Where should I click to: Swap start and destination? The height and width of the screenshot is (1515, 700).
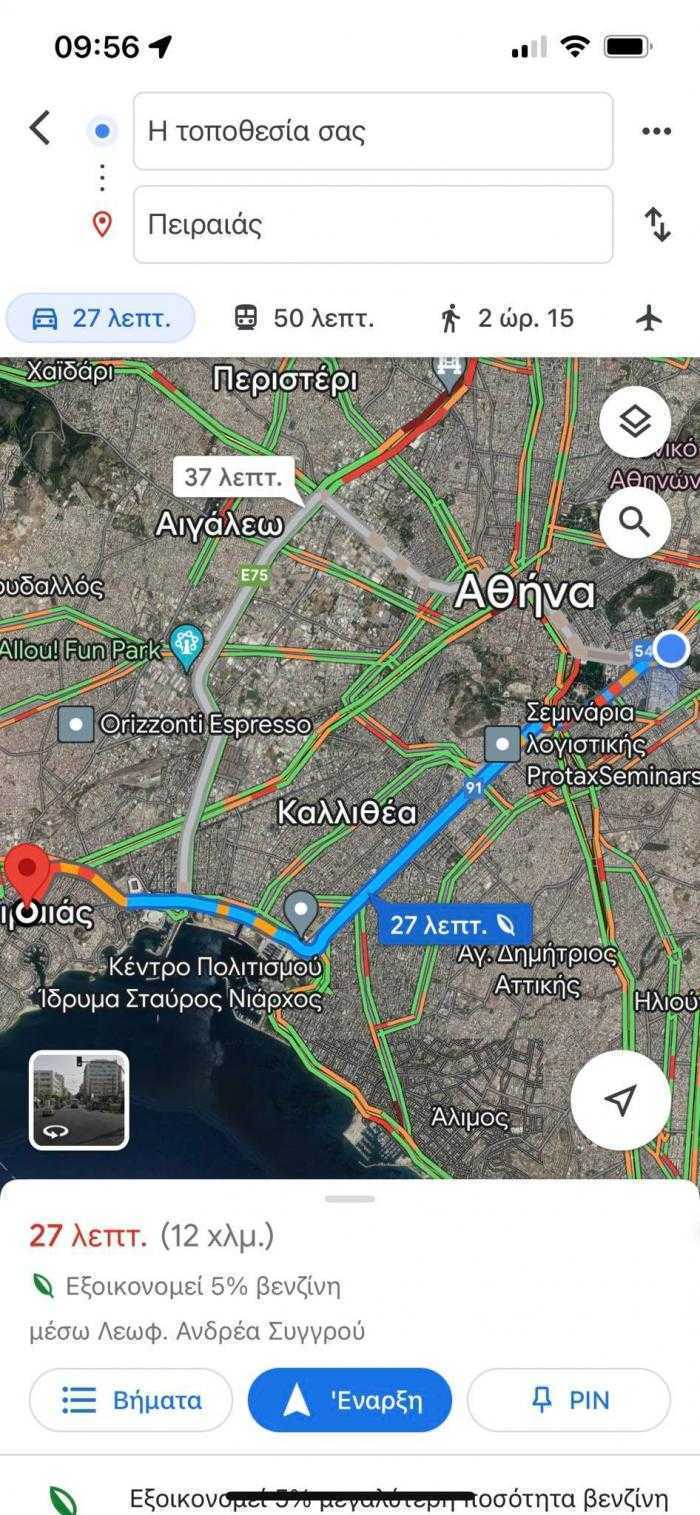(x=657, y=224)
